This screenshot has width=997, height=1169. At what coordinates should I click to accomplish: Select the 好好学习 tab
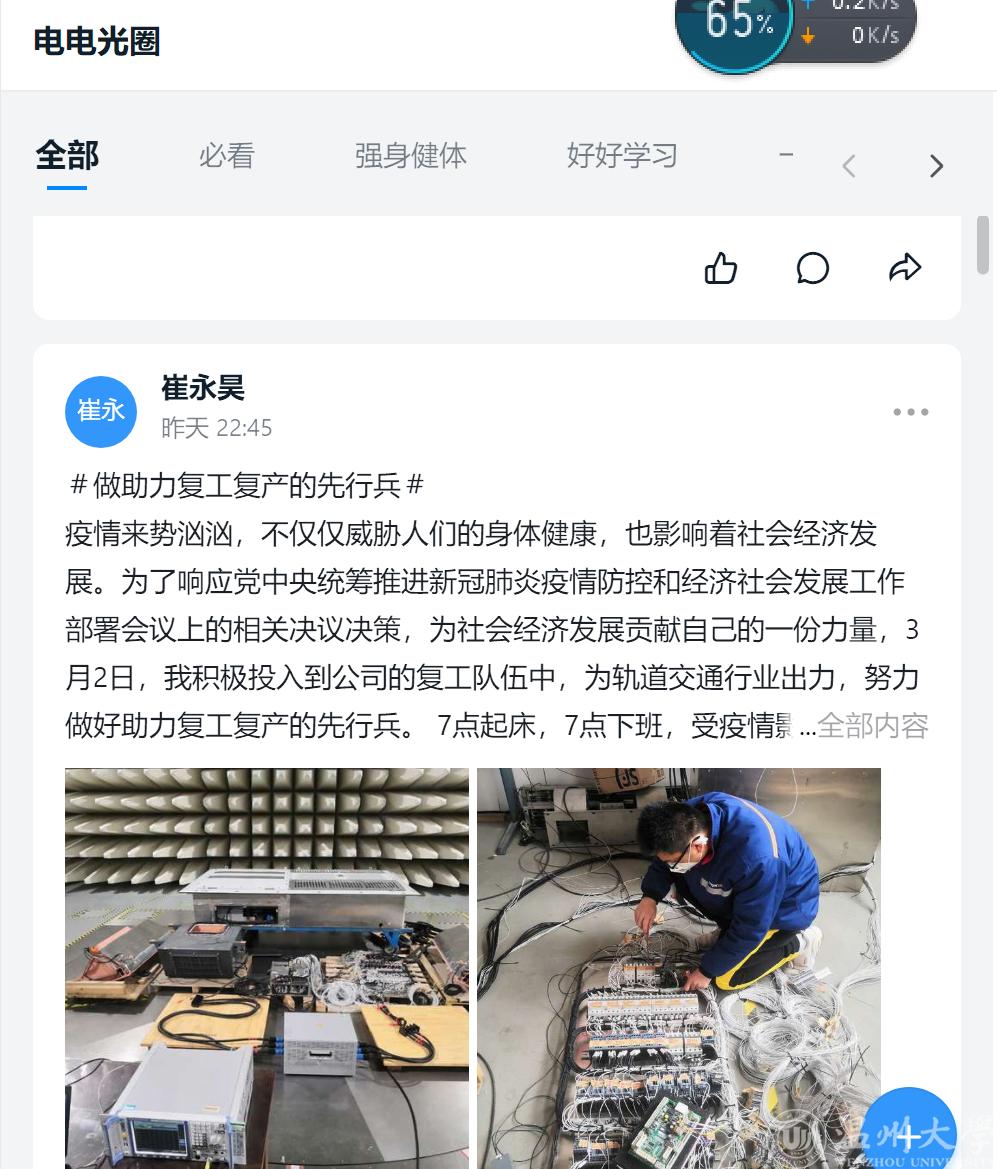[622, 156]
